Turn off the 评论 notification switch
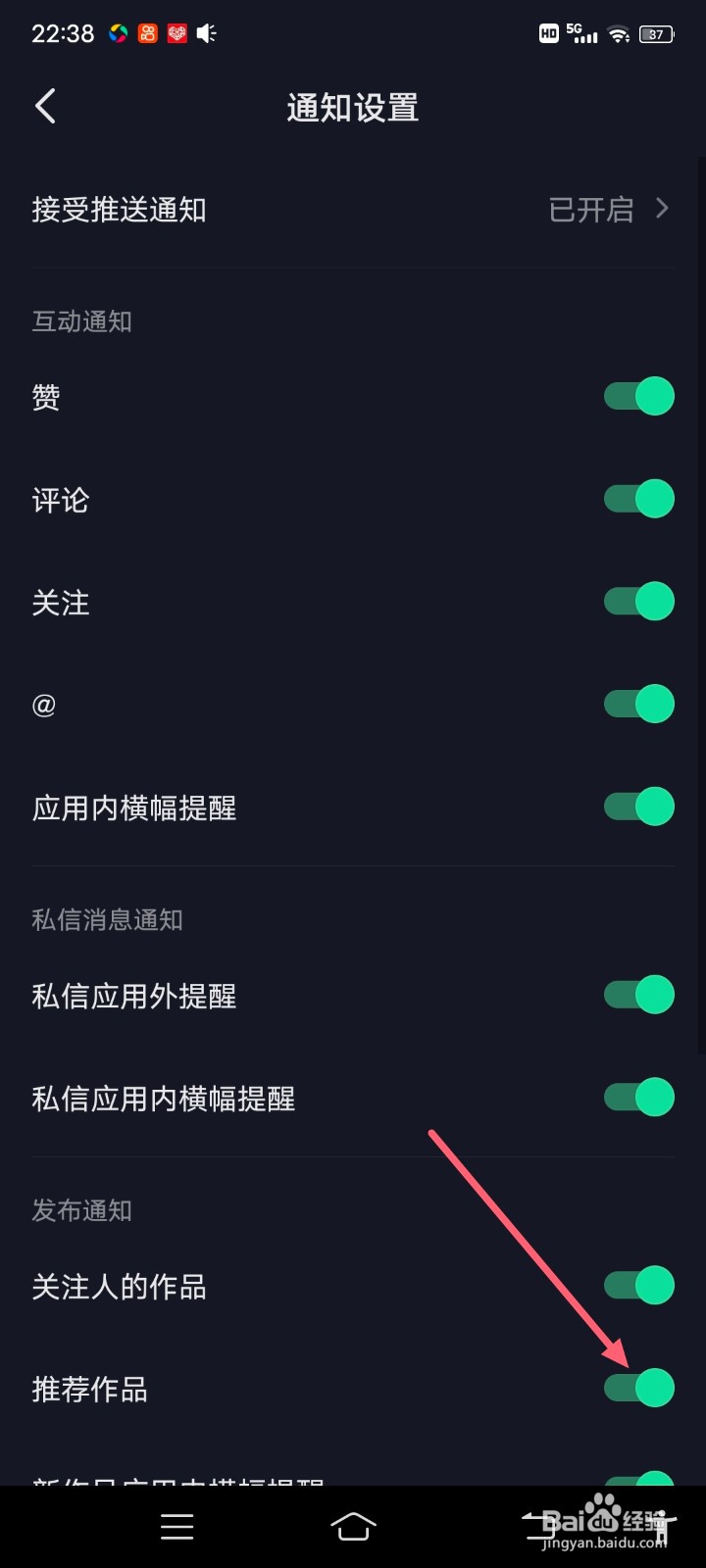This screenshot has width=706, height=1568. pos(638,499)
